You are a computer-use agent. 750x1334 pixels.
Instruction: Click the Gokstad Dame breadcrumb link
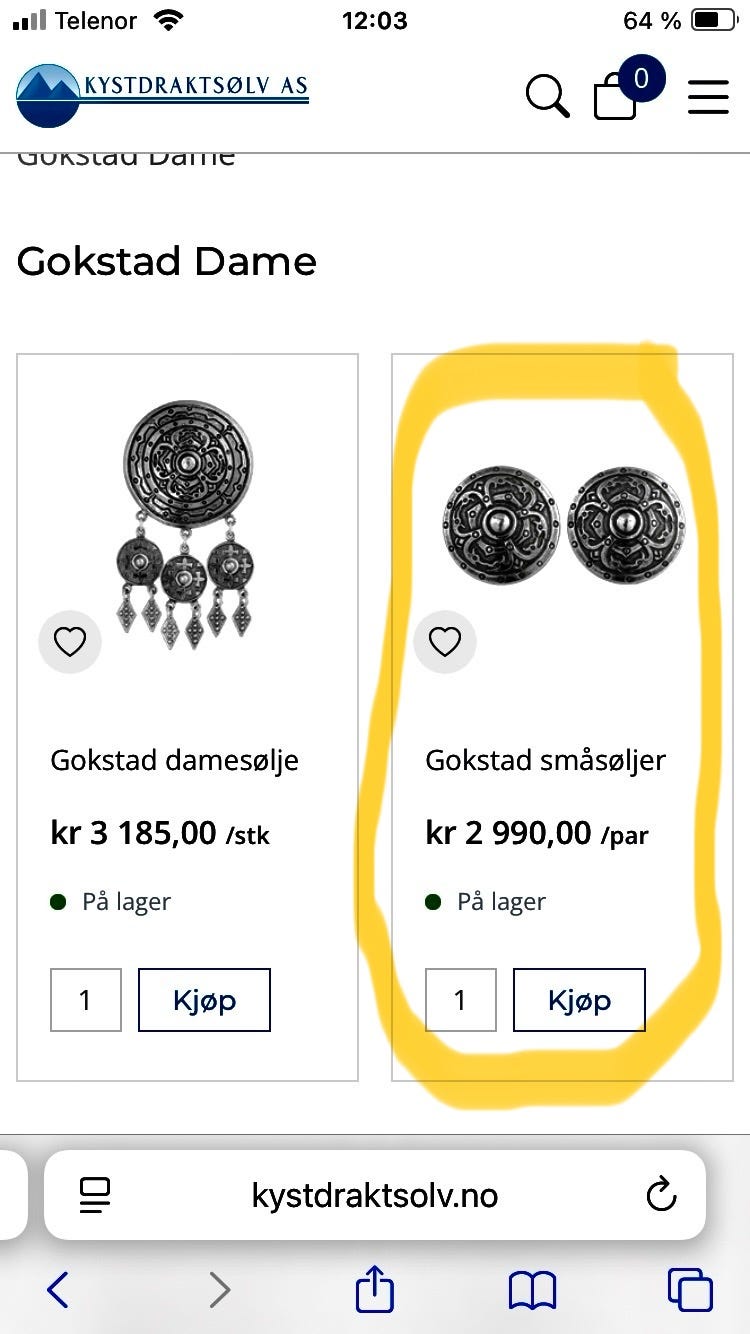pos(125,155)
